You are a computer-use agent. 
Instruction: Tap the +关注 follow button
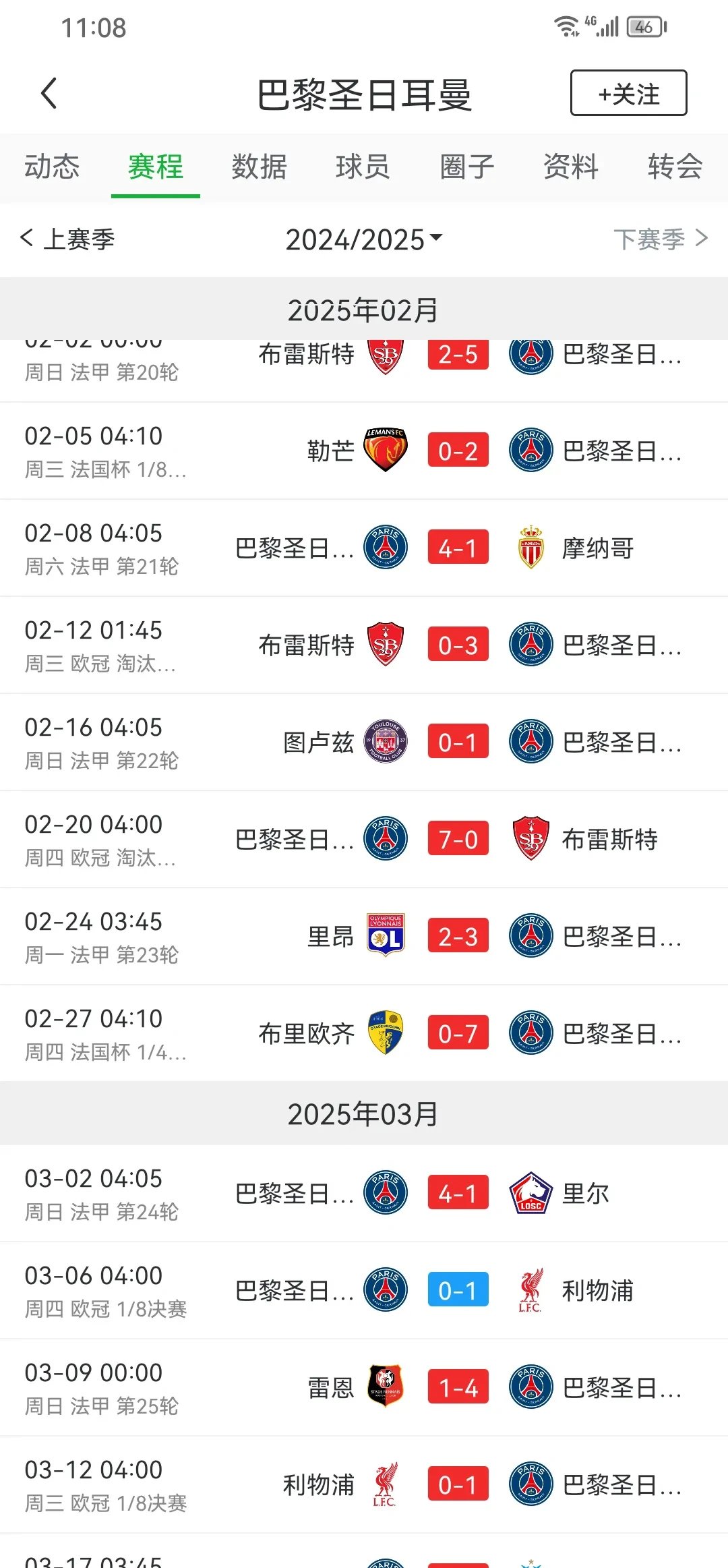click(628, 92)
